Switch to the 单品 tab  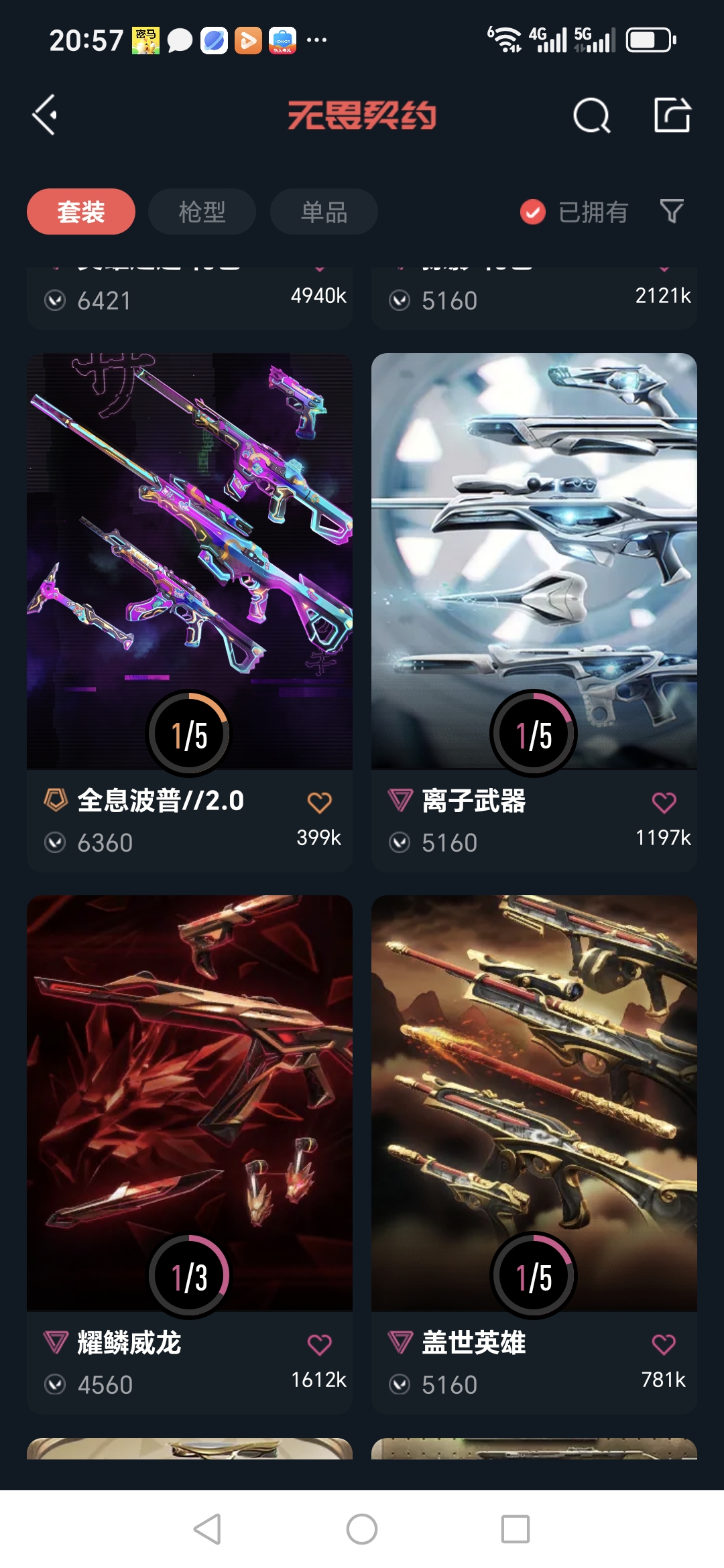(x=324, y=212)
